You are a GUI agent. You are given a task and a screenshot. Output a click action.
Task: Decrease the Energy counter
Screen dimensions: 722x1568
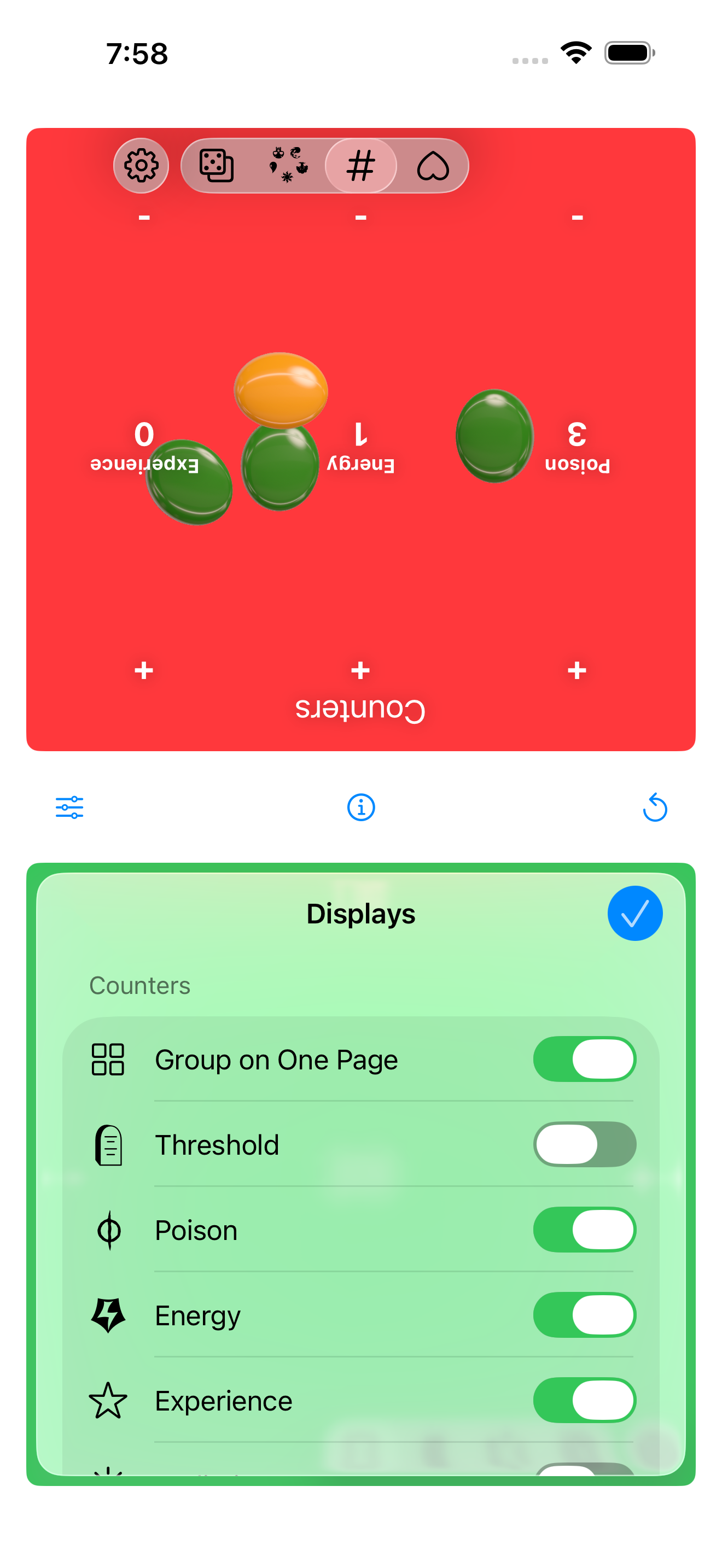click(360, 217)
